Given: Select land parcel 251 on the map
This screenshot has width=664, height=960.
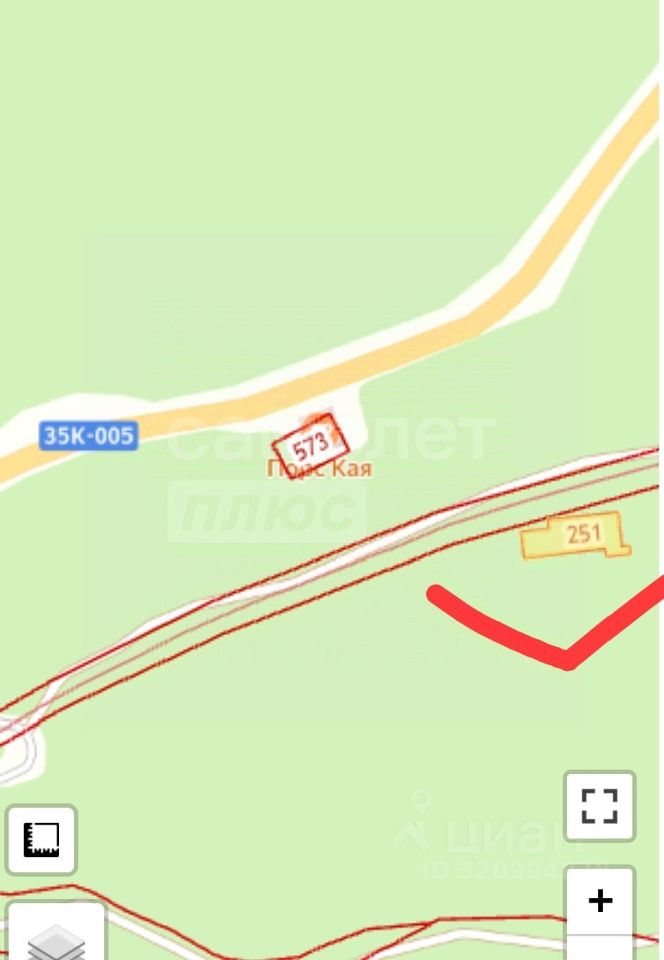Looking at the screenshot, I should 577,535.
